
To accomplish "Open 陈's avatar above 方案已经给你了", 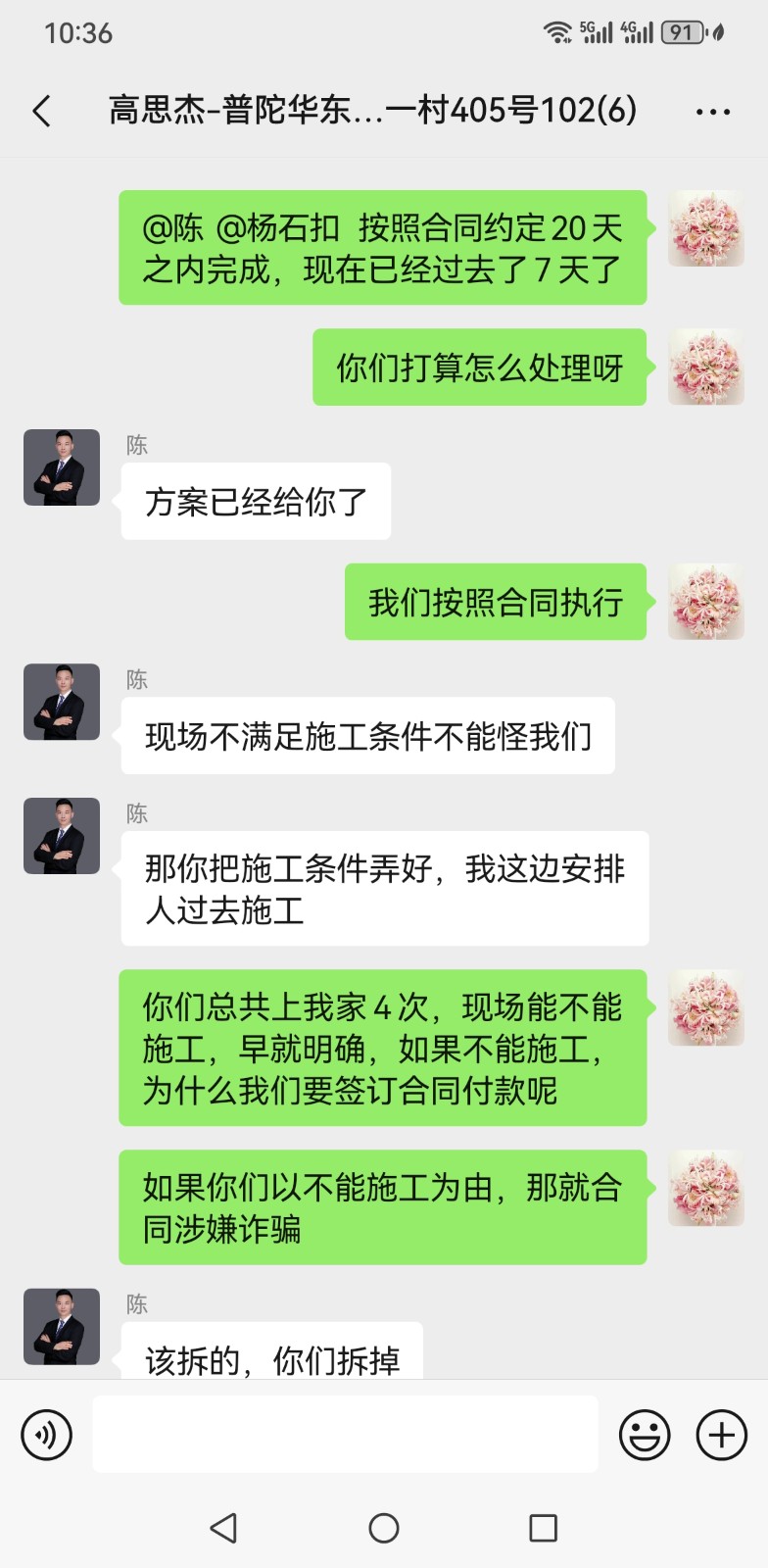I will coord(62,467).
